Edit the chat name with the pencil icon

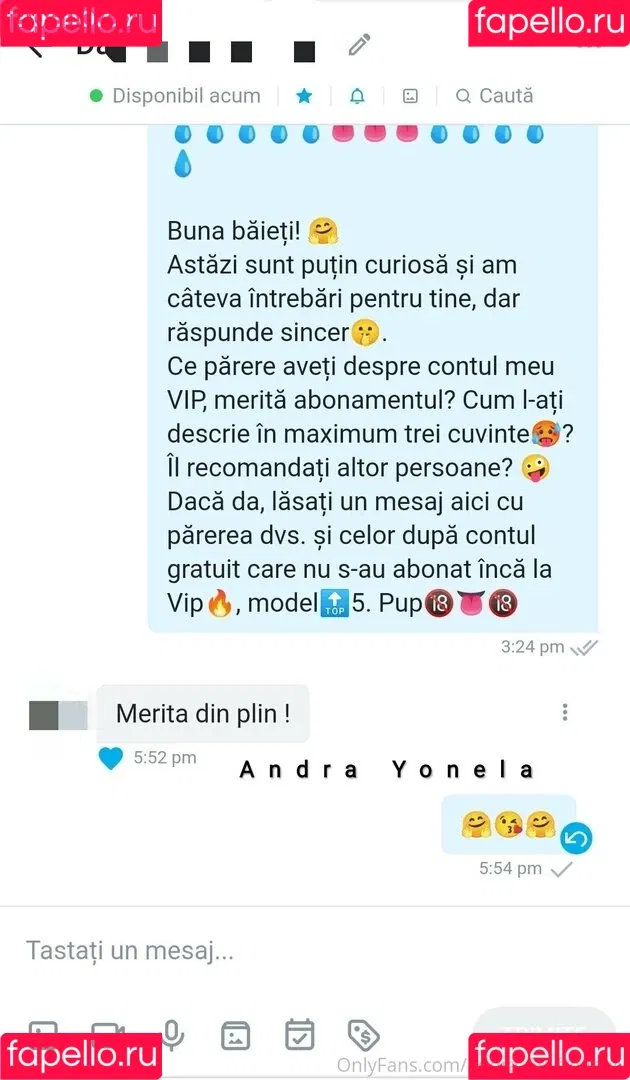[x=359, y=44]
